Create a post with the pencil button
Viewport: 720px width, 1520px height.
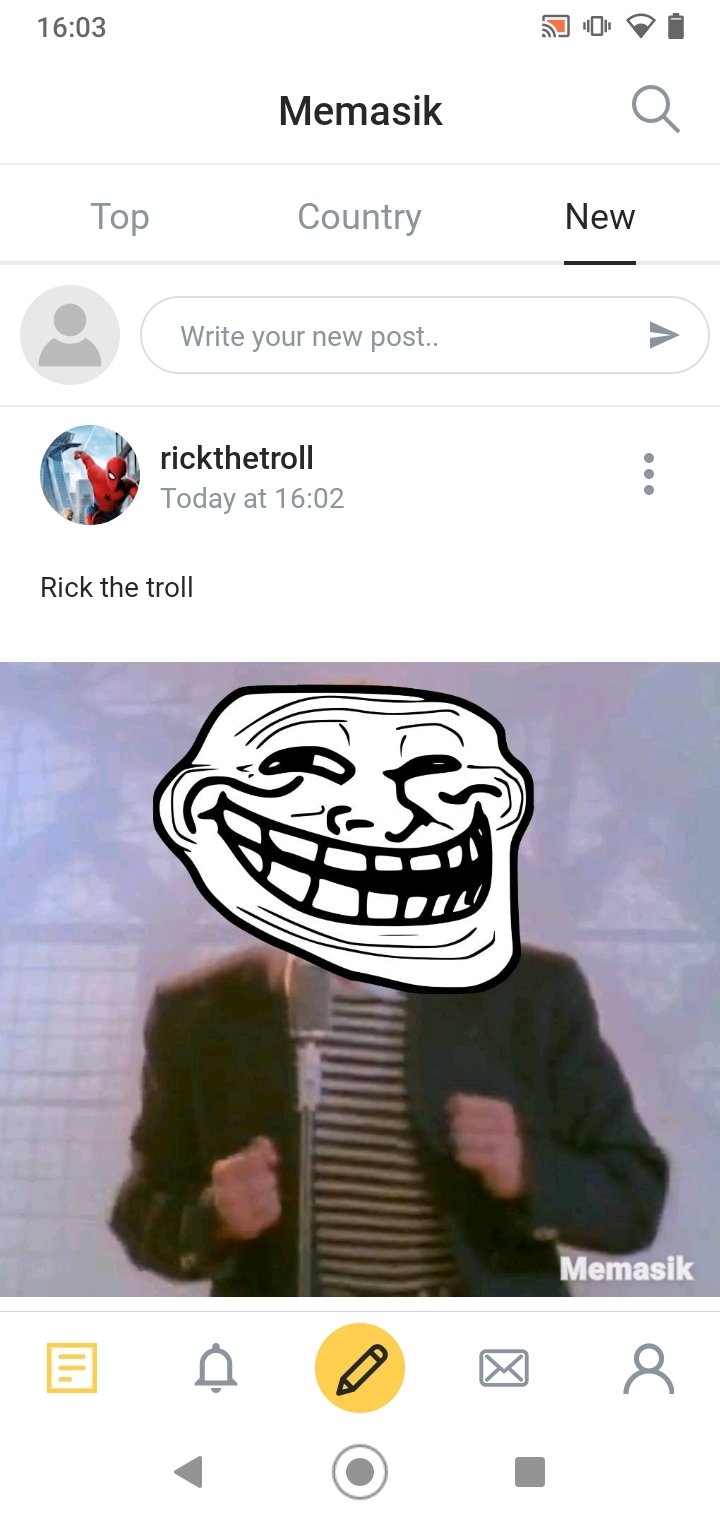coord(360,1367)
